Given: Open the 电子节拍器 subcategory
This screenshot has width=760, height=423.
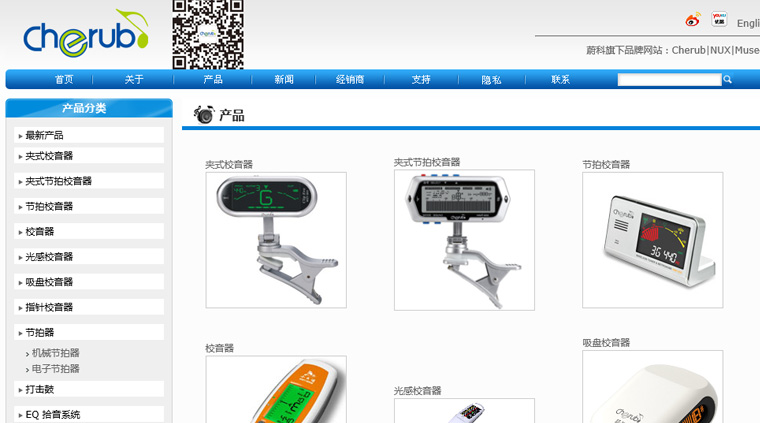Looking at the screenshot, I should click(55, 369).
